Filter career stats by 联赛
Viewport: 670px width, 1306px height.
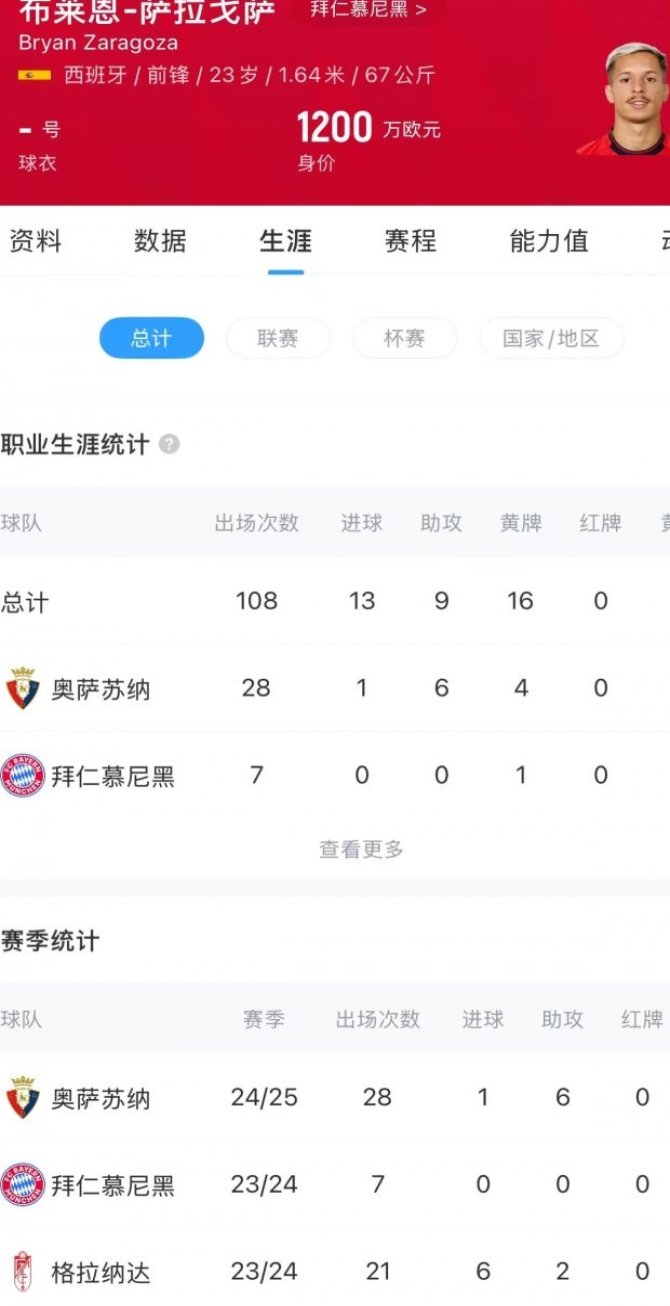pyautogui.click(x=278, y=338)
